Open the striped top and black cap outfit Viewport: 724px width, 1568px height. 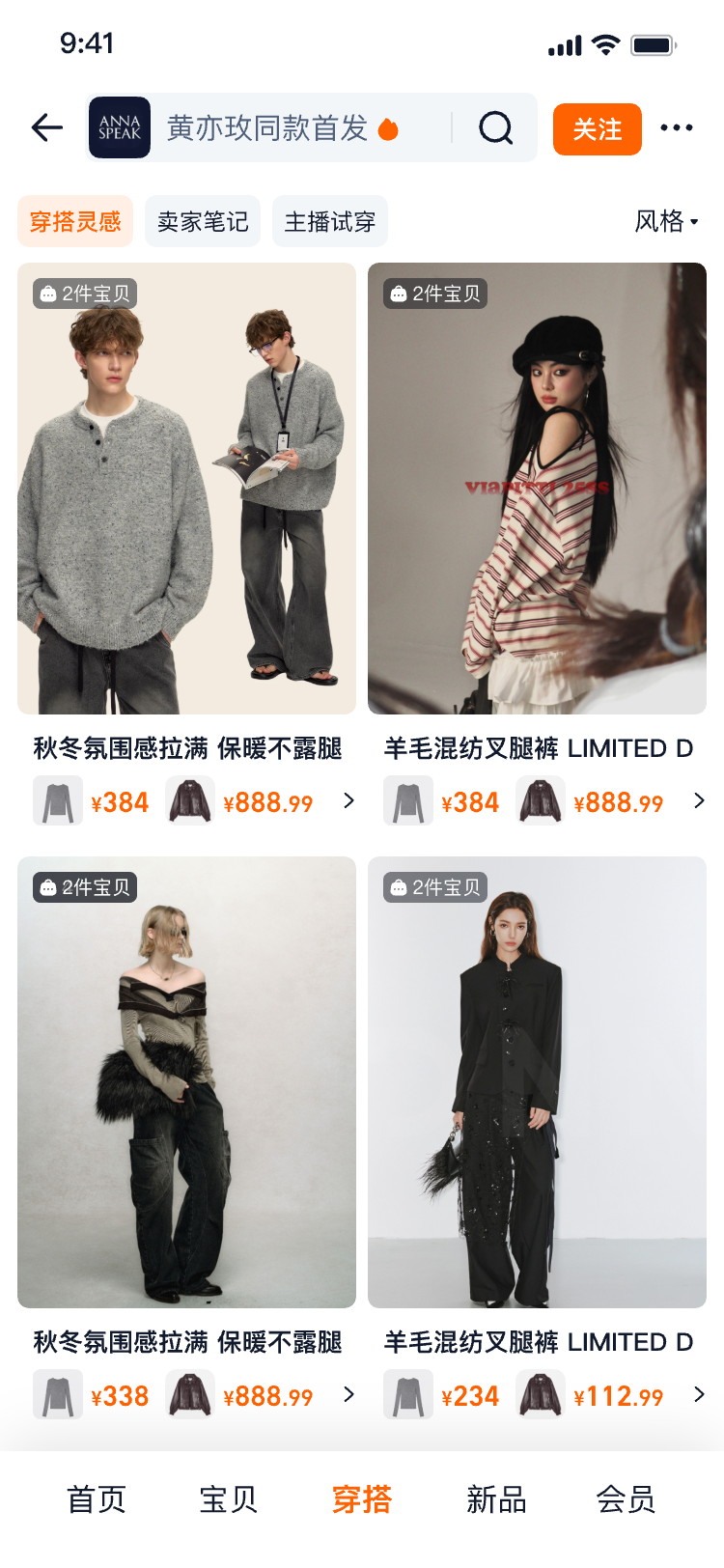(x=537, y=489)
